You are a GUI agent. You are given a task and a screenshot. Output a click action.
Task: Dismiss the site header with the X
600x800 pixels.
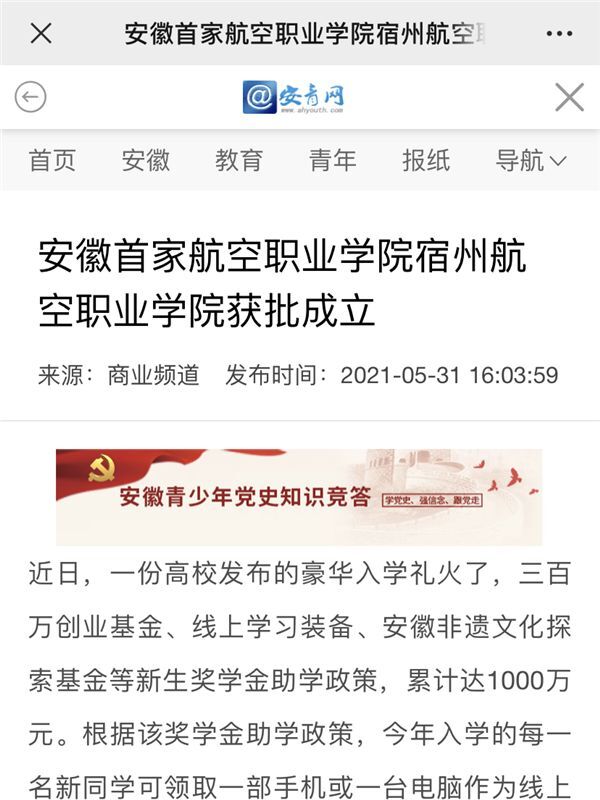(569, 97)
